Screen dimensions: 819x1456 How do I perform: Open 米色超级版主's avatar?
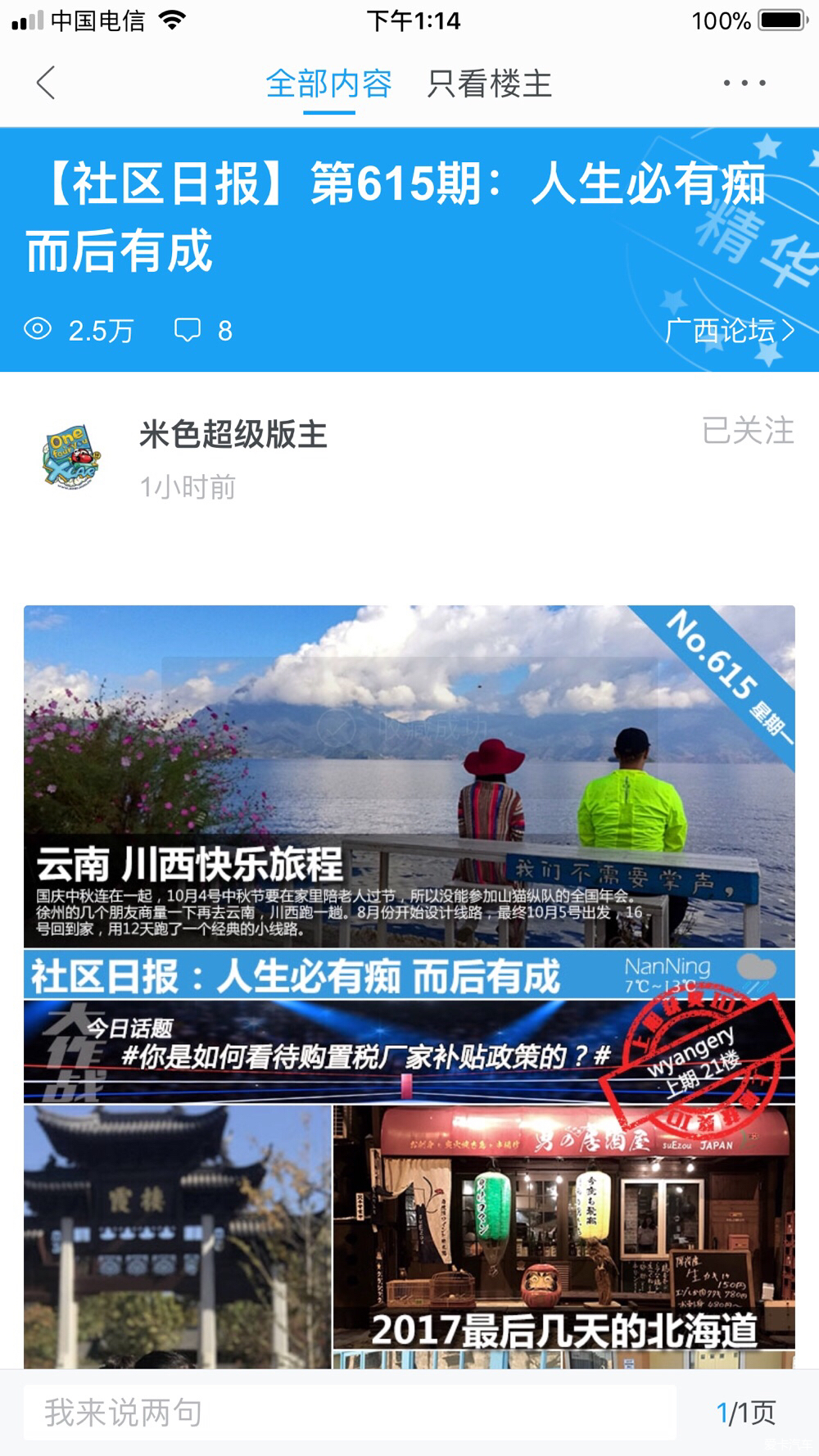click(x=70, y=457)
